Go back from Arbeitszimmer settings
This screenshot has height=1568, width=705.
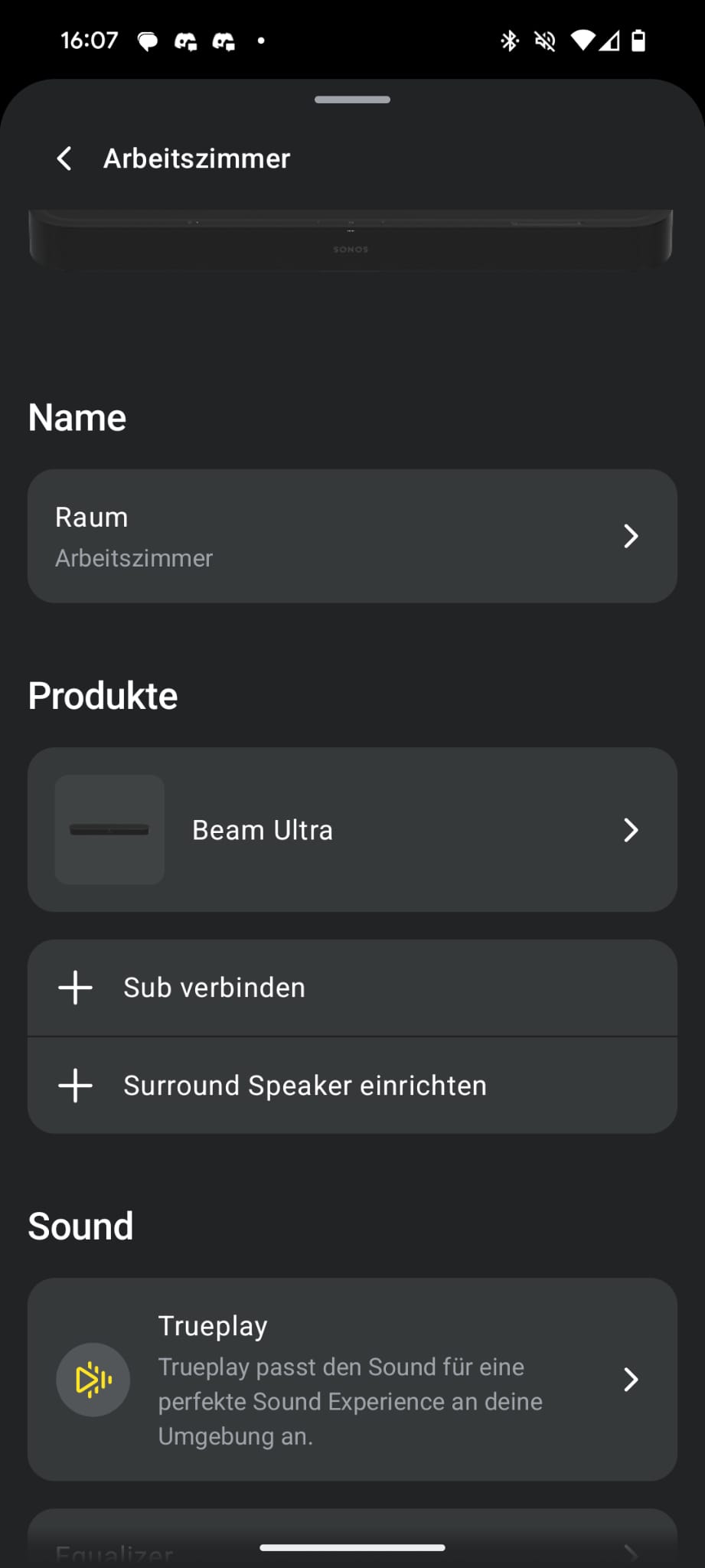click(64, 158)
